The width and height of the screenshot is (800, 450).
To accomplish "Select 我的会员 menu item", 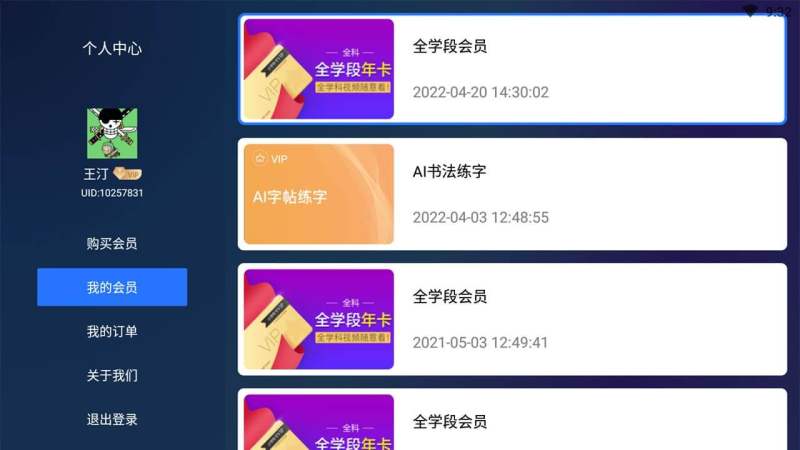I will click(x=112, y=287).
